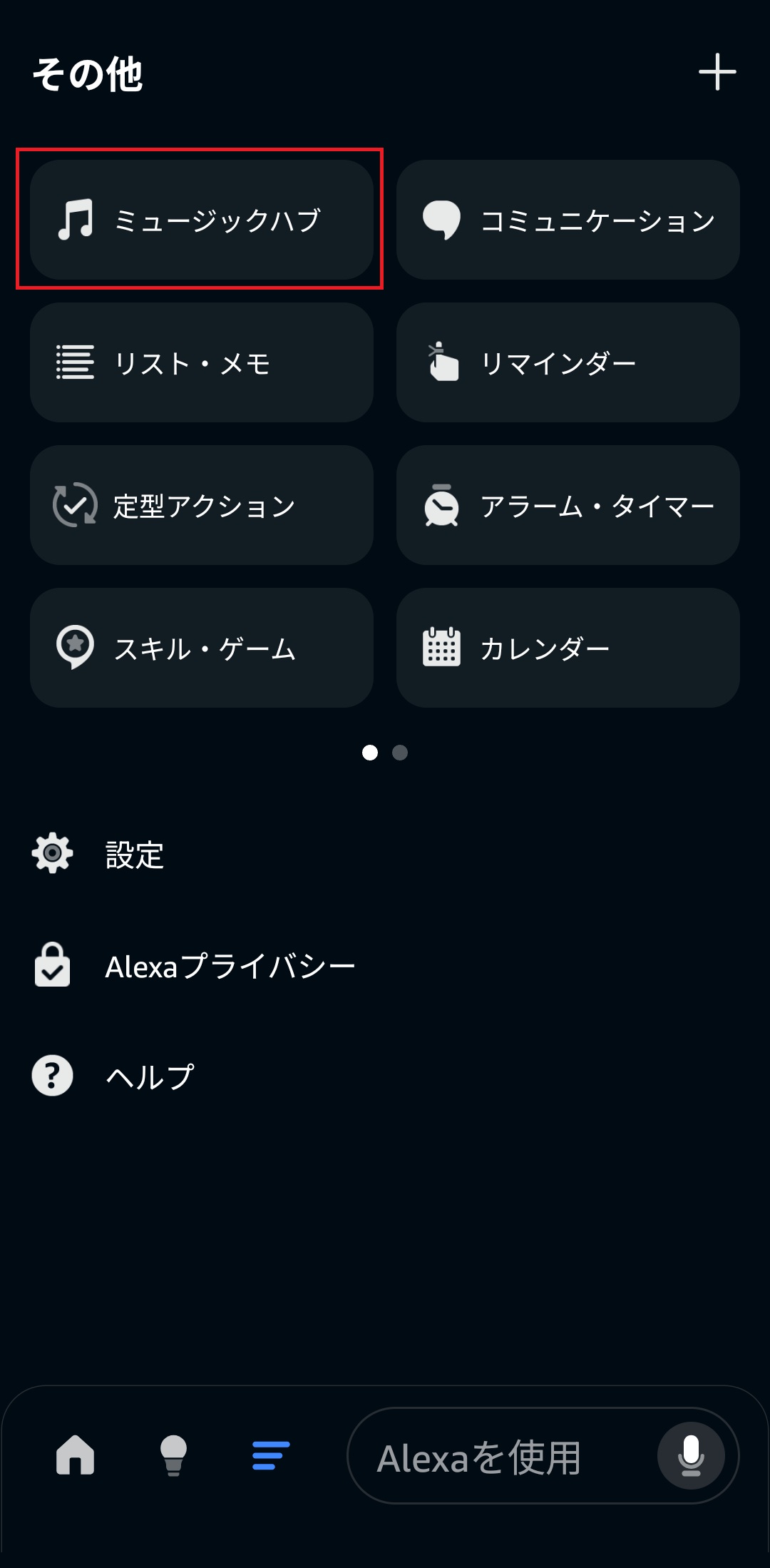Open コミュニケーション

(568, 220)
